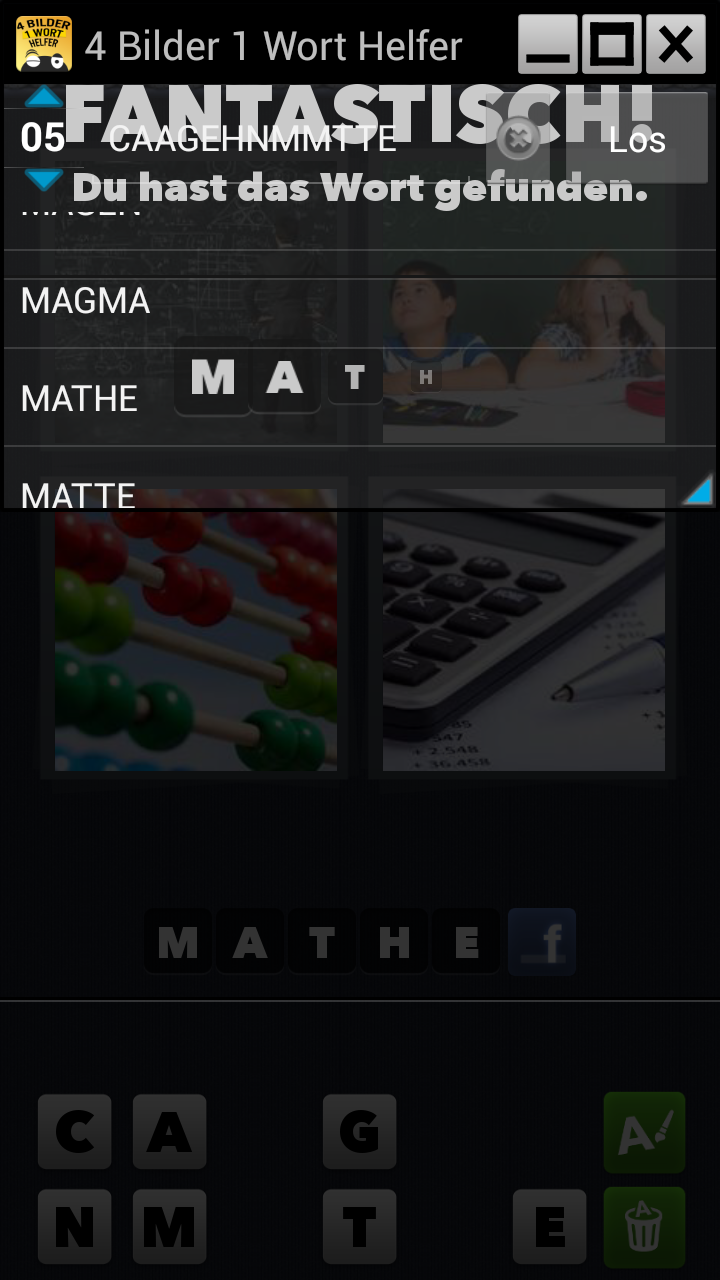
Task: Tap letter tile C in the letter bank
Action: pyautogui.click(x=75, y=1132)
